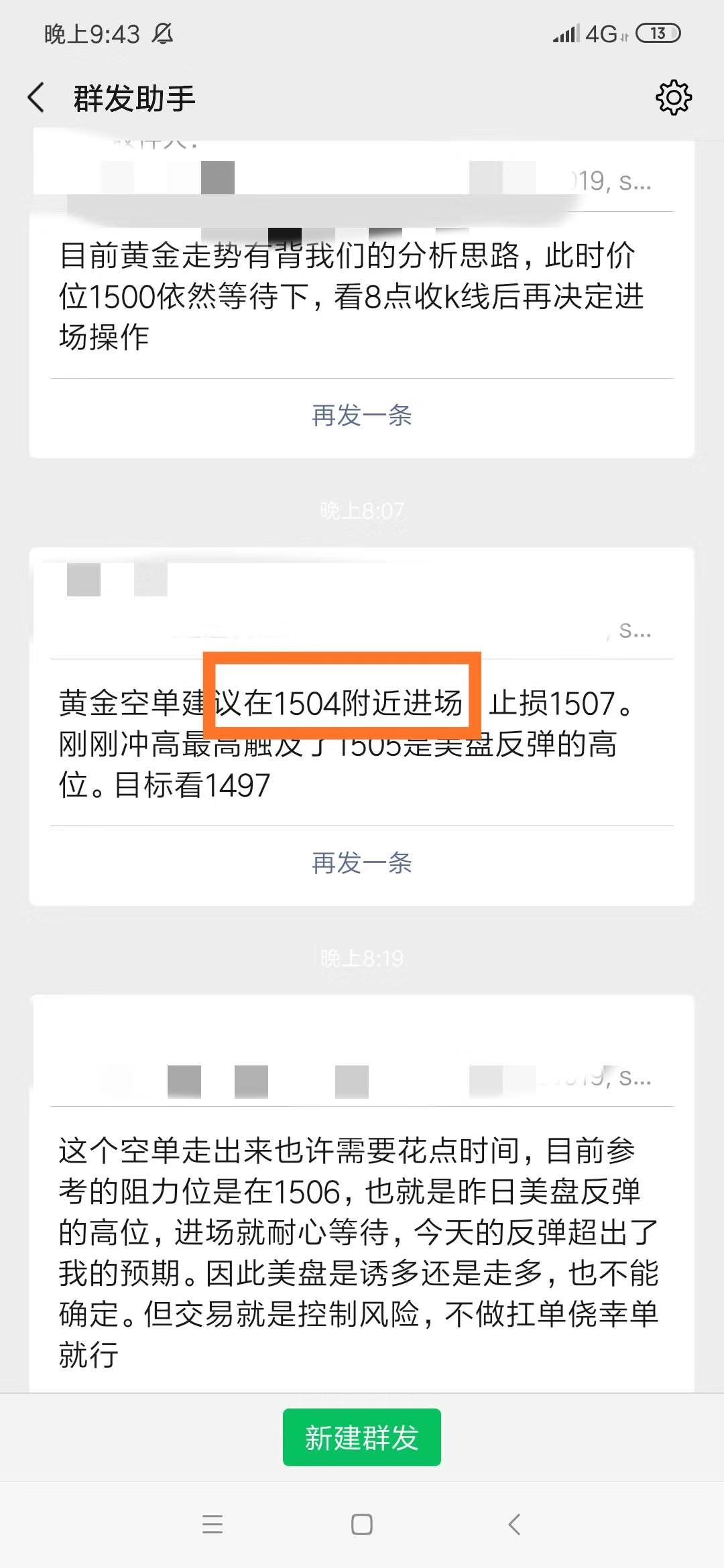Tap 再发一条 under the 1500 gold message
724x1568 pixels.
point(362,415)
